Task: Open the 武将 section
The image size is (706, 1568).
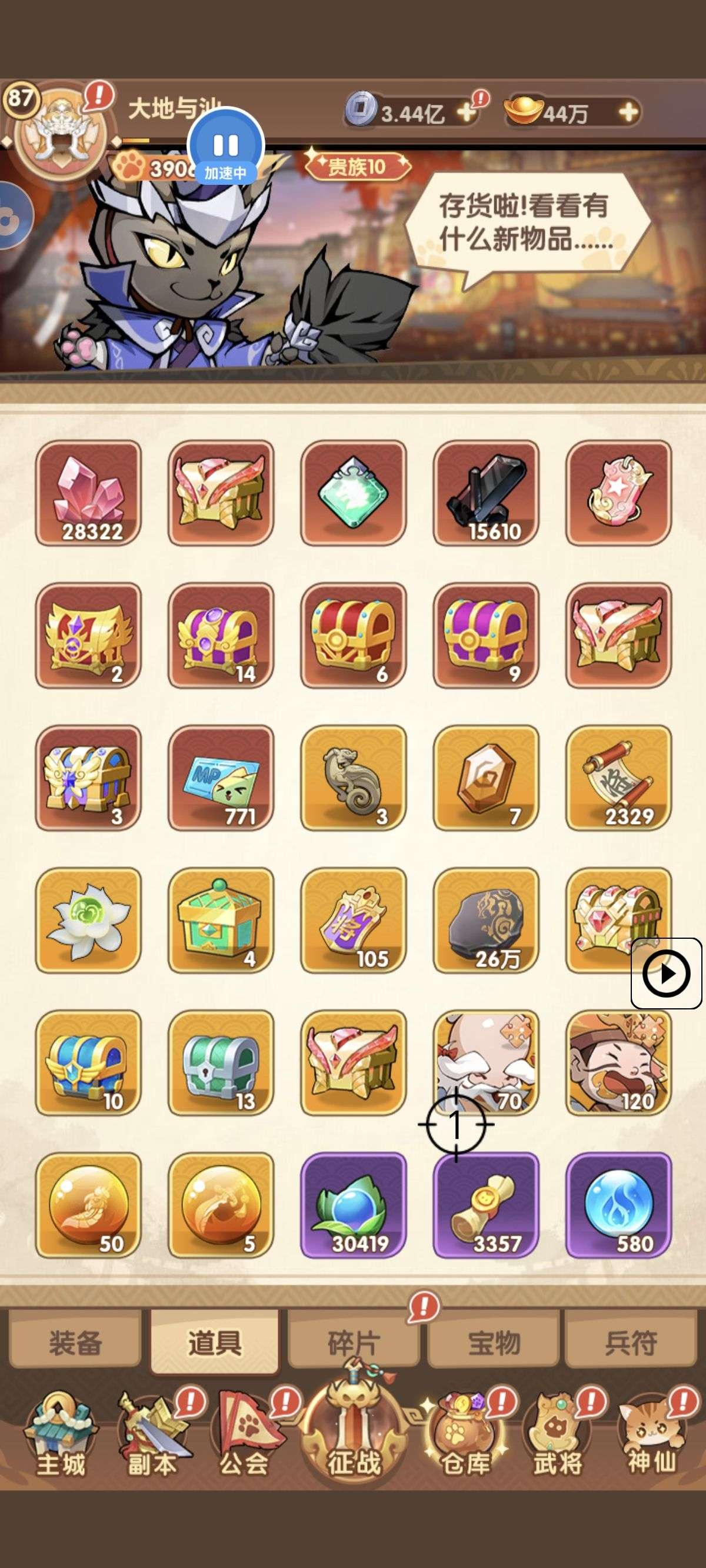Action: pos(558,1446)
